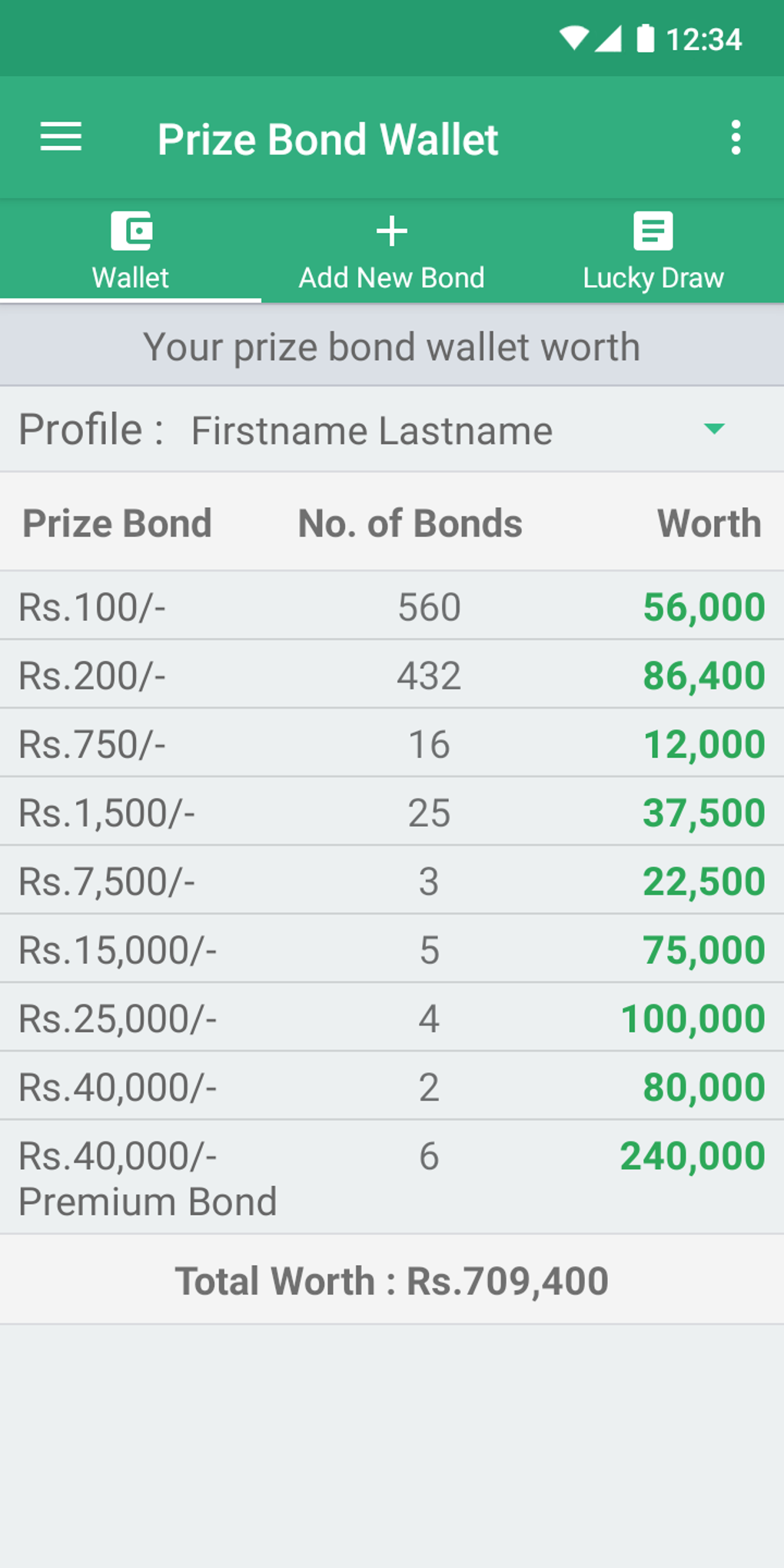The width and height of the screenshot is (784, 1568).
Task: Select the Lucky Draw tab
Action: (653, 251)
